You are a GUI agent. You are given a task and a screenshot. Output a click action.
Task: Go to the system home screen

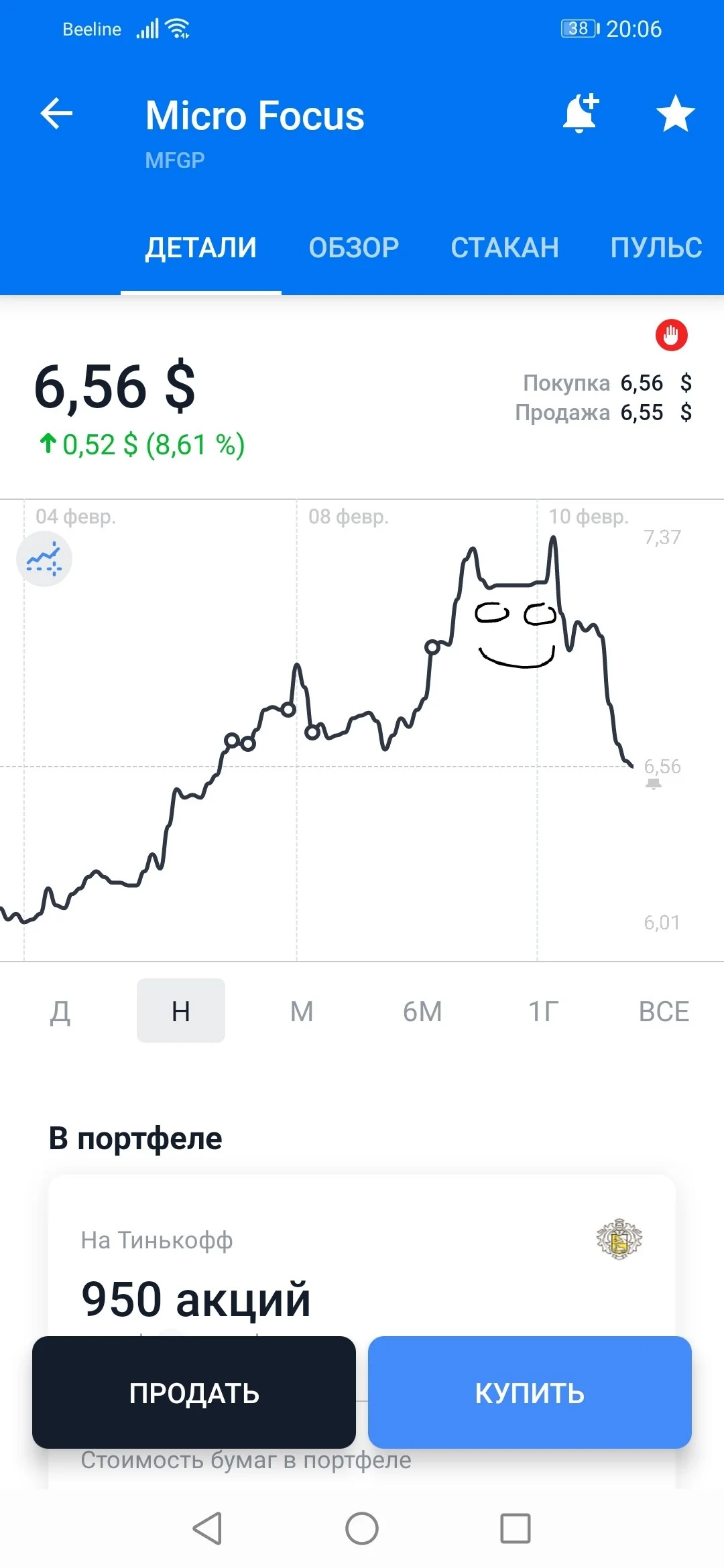(362, 1529)
